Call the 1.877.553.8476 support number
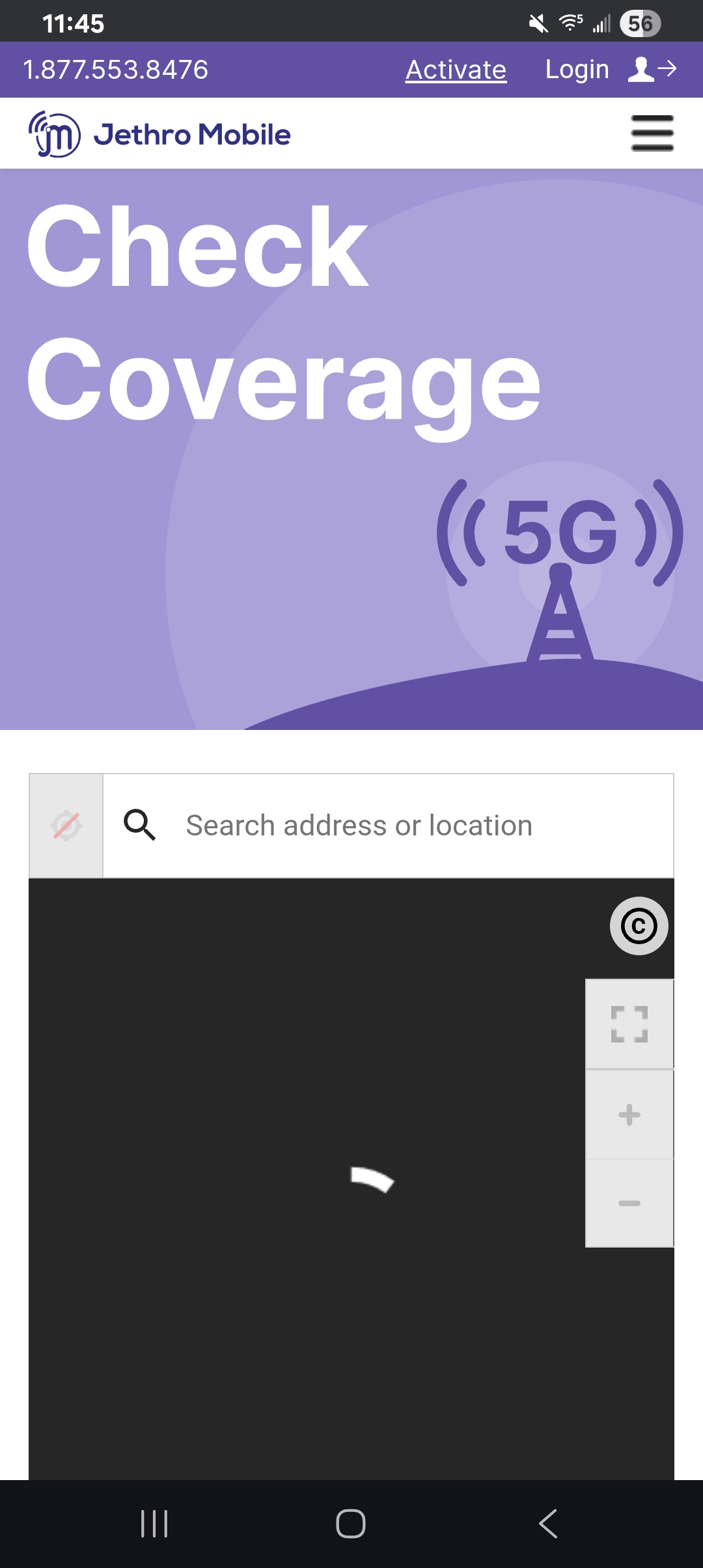 [x=116, y=70]
